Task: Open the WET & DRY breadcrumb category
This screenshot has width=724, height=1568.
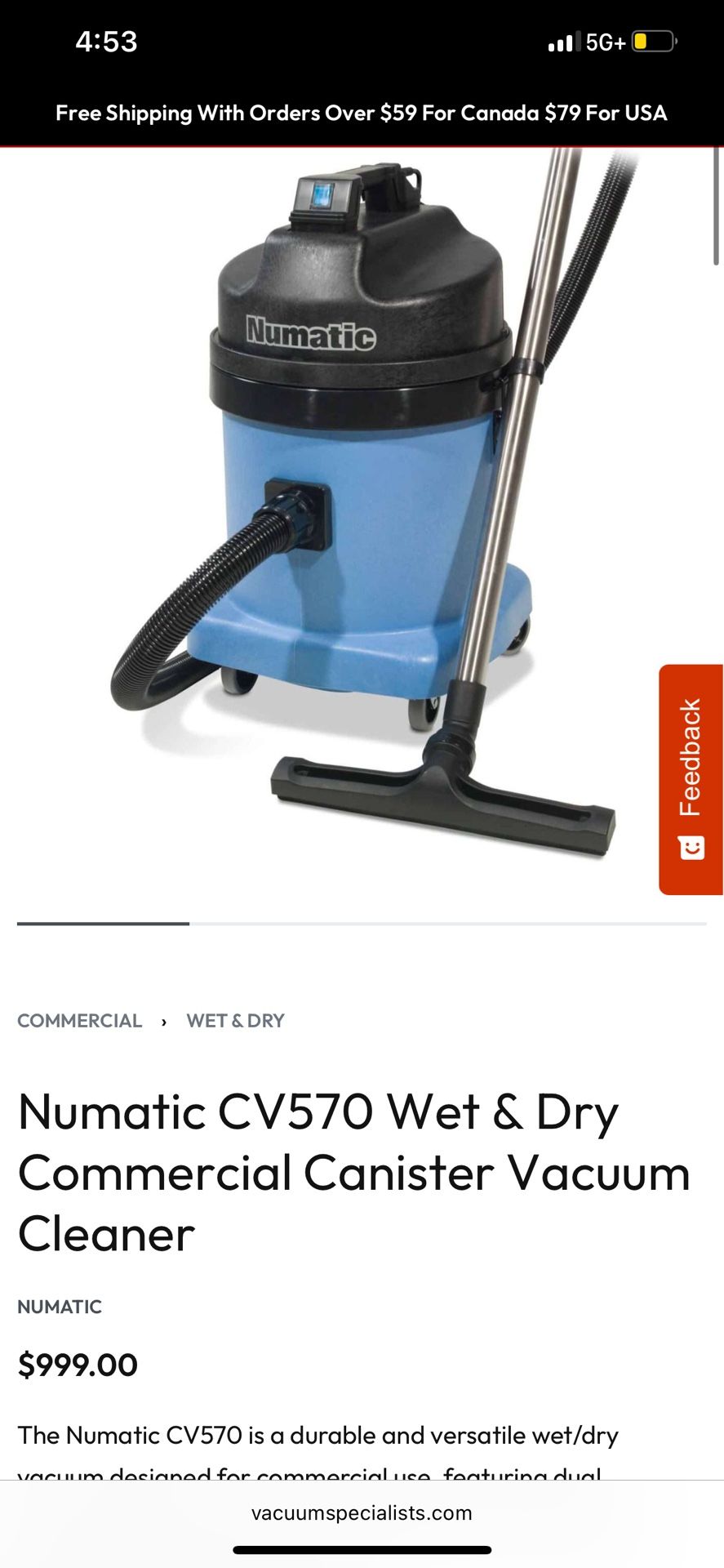Action: (x=235, y=1021)
